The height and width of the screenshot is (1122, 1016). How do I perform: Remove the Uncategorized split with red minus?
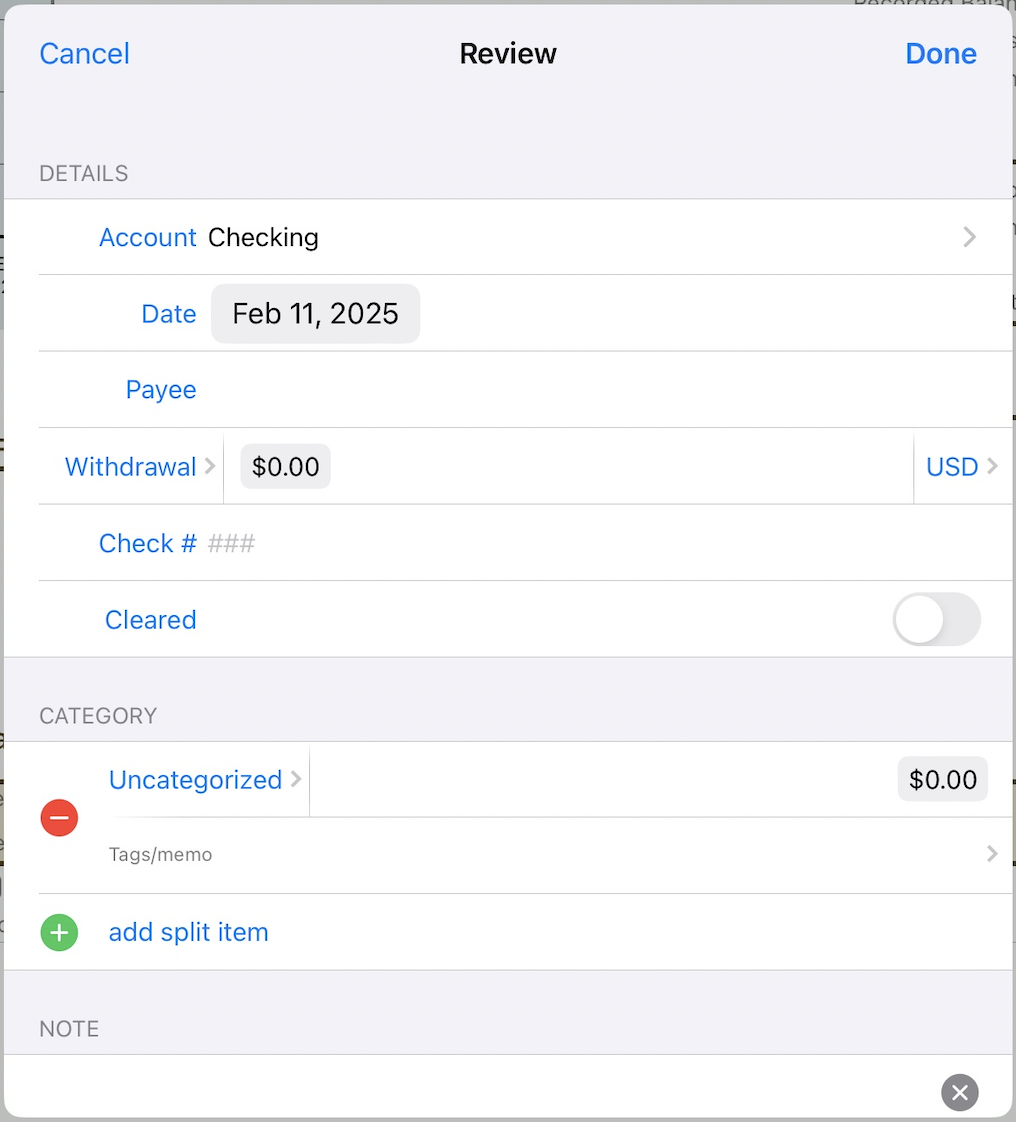coord(59,818)
